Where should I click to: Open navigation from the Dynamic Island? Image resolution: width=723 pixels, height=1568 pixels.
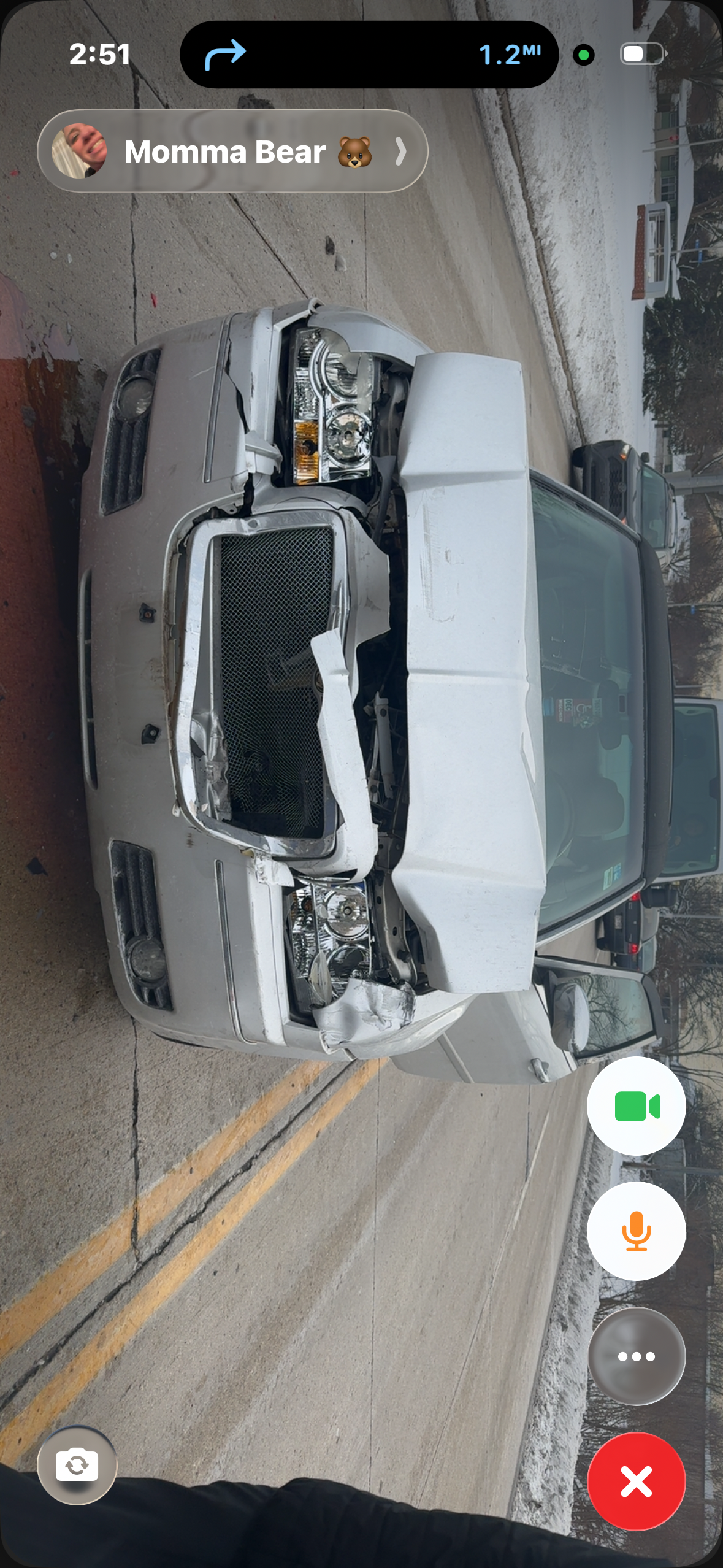coord(369,55)
